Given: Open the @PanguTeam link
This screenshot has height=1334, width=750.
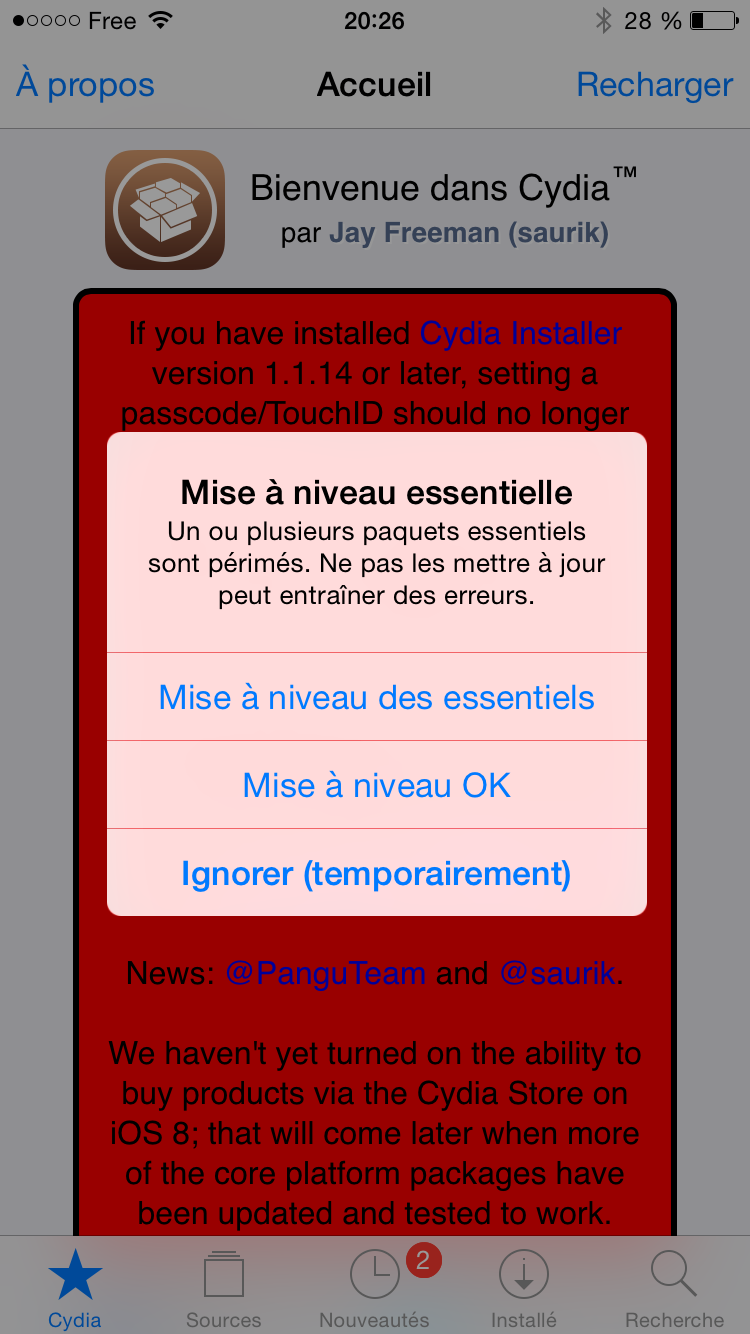Looking at the screenshot, I should tap(326, 973).
